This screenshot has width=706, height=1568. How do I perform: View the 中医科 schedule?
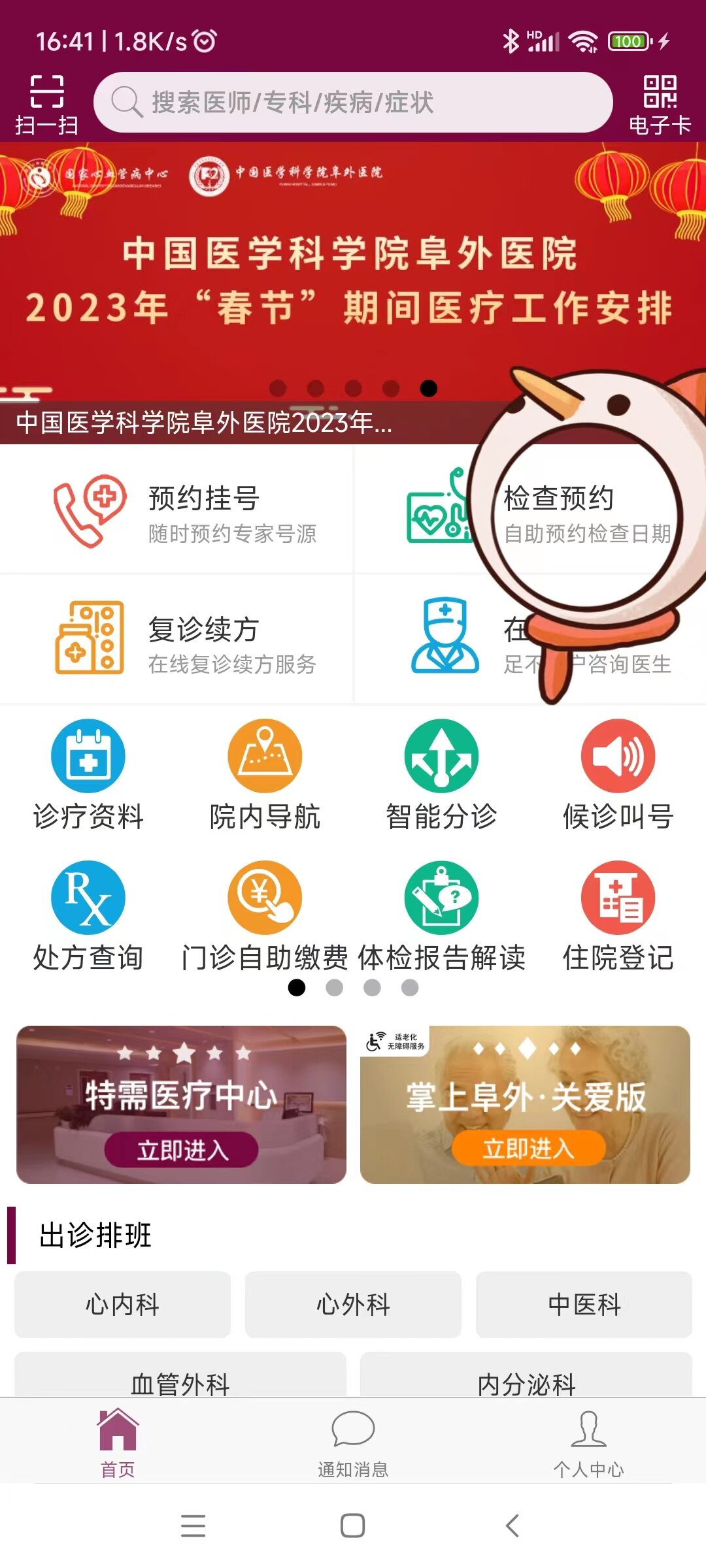(x=584, y=1305)
